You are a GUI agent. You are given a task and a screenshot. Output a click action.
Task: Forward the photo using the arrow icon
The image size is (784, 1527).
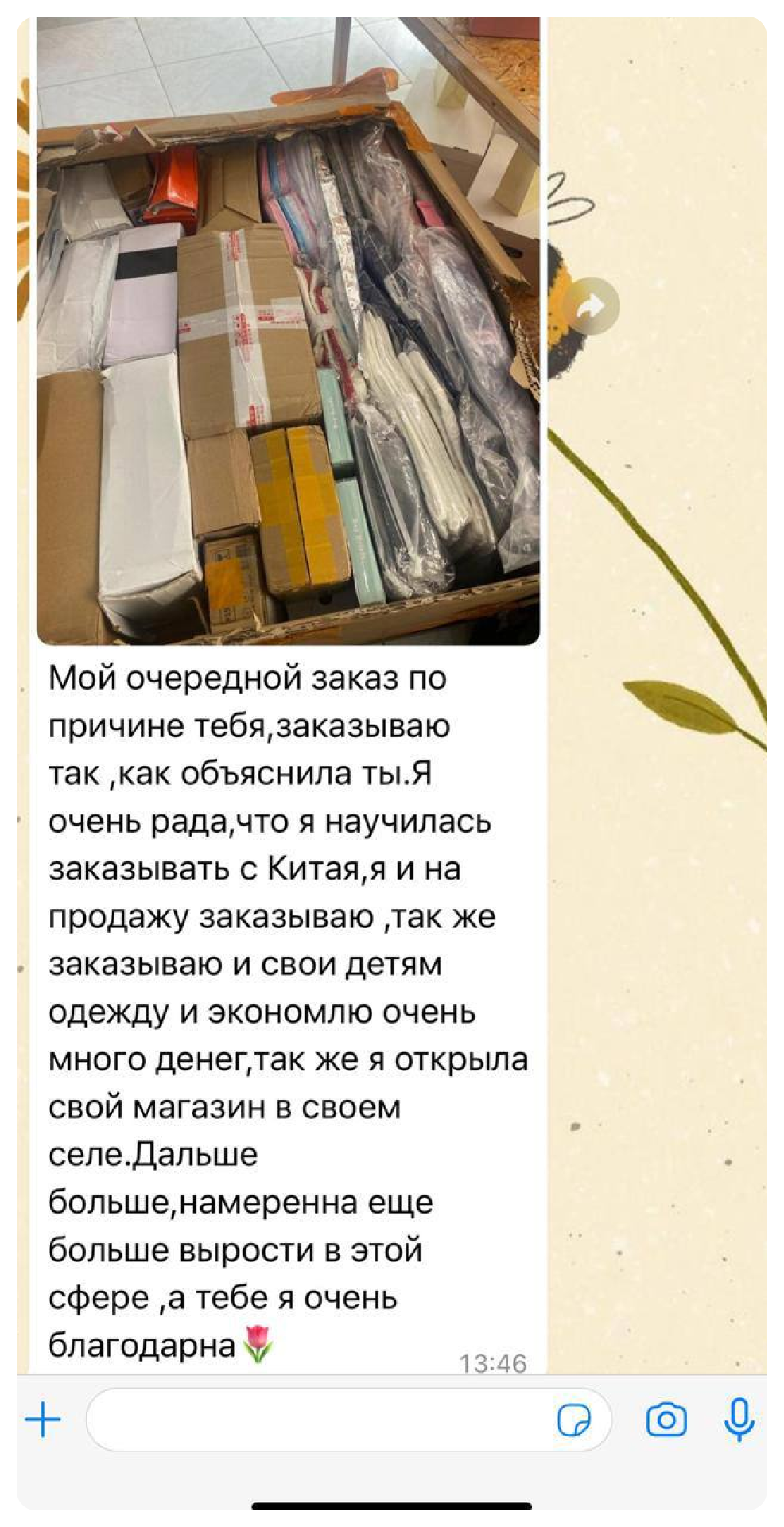592,306
